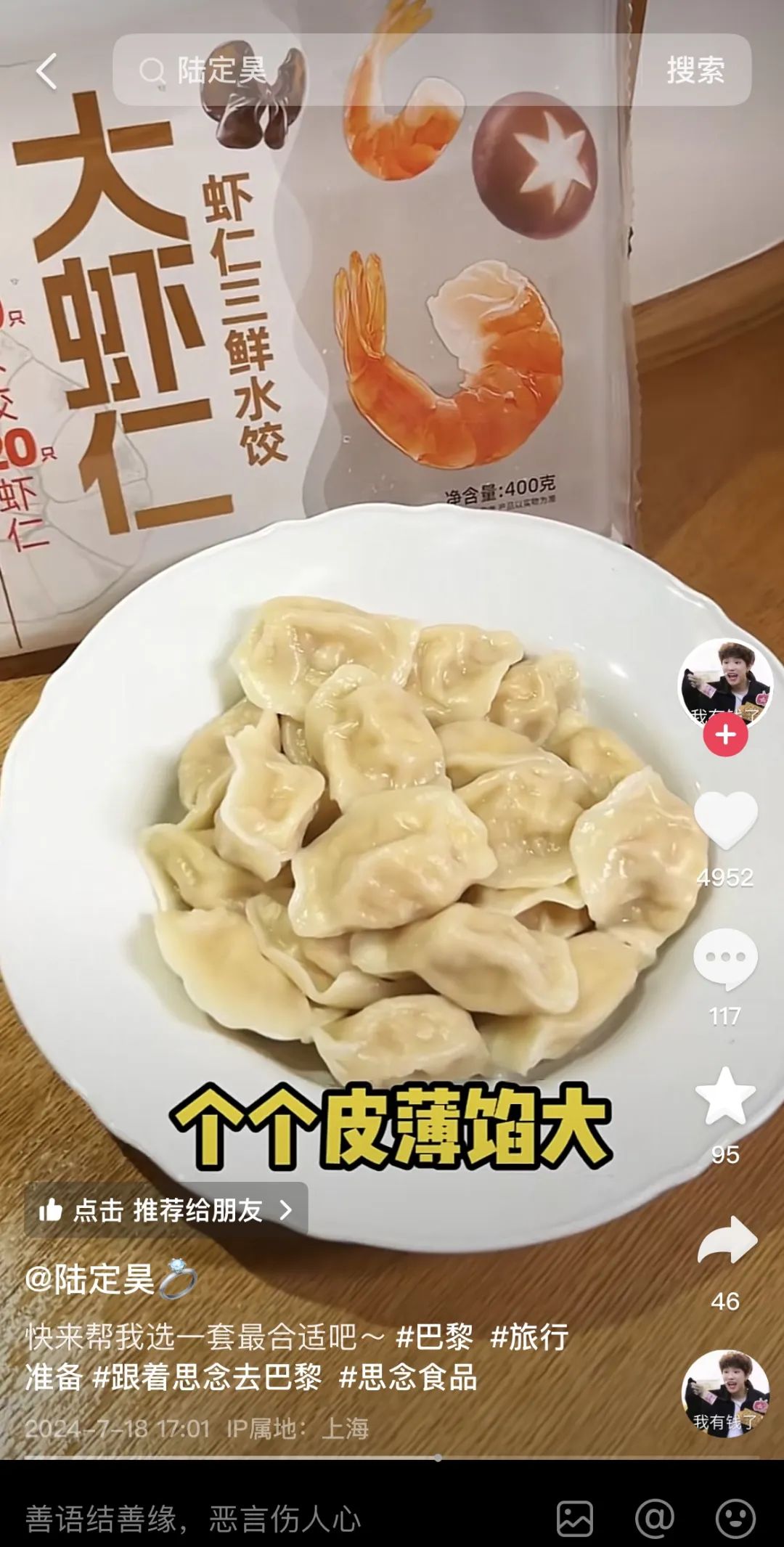Open the emoji picker

tap(735, 1519)
